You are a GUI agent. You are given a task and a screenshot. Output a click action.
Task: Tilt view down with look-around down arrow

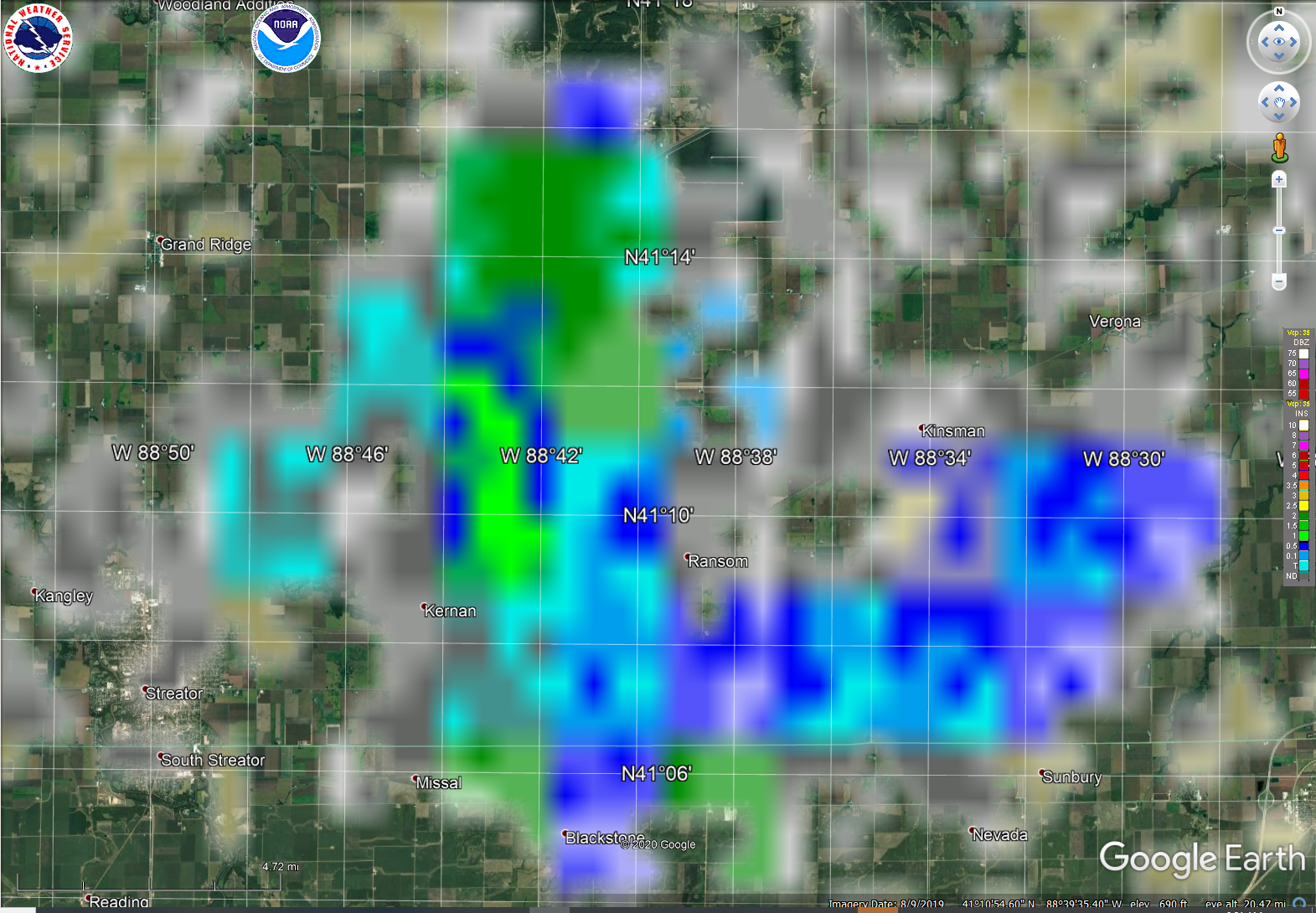click(1278, 56)
